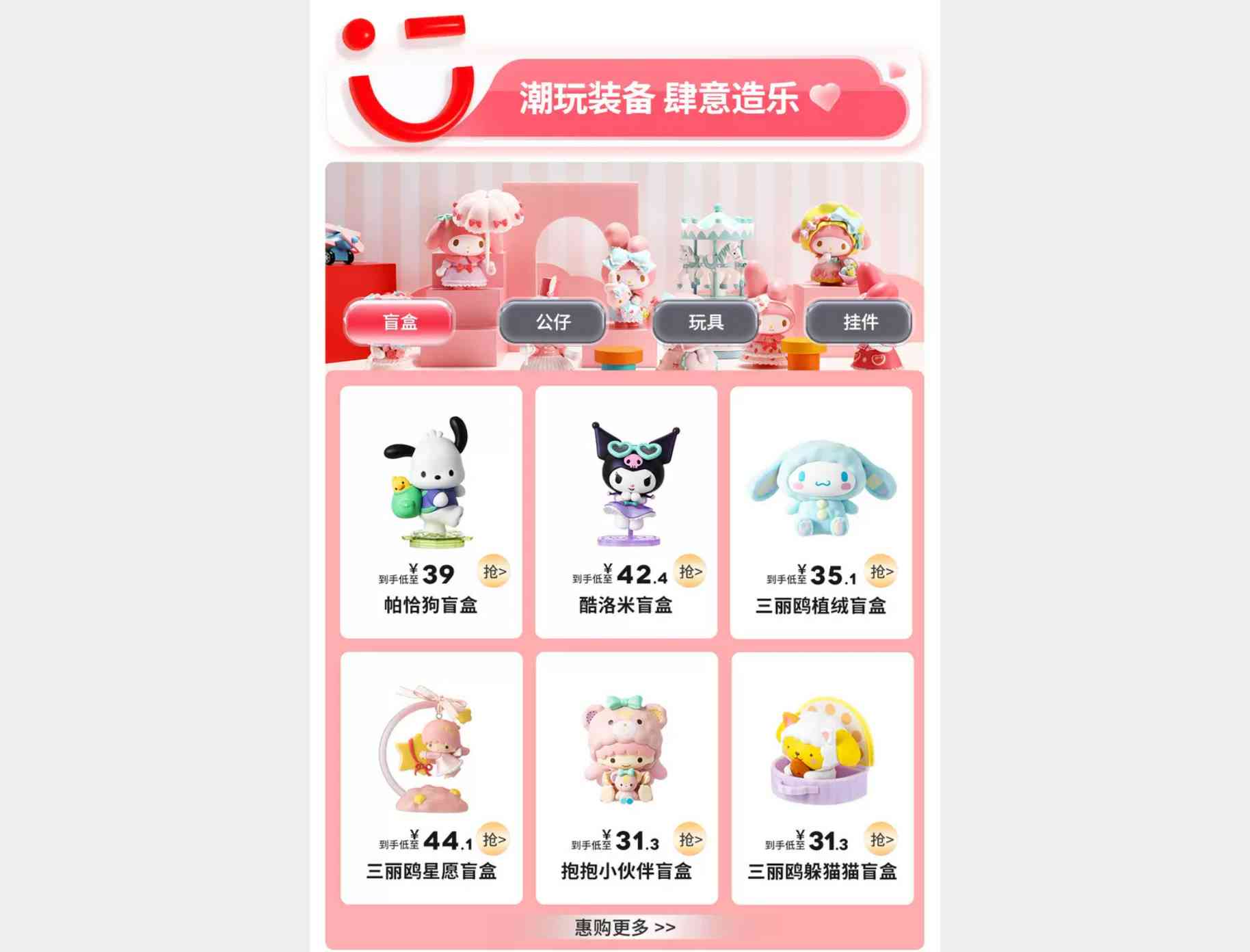The height and width of the screenshot is (952, 1250).
Task: Switch to the 玩具 tab
Action: [706, 321]
